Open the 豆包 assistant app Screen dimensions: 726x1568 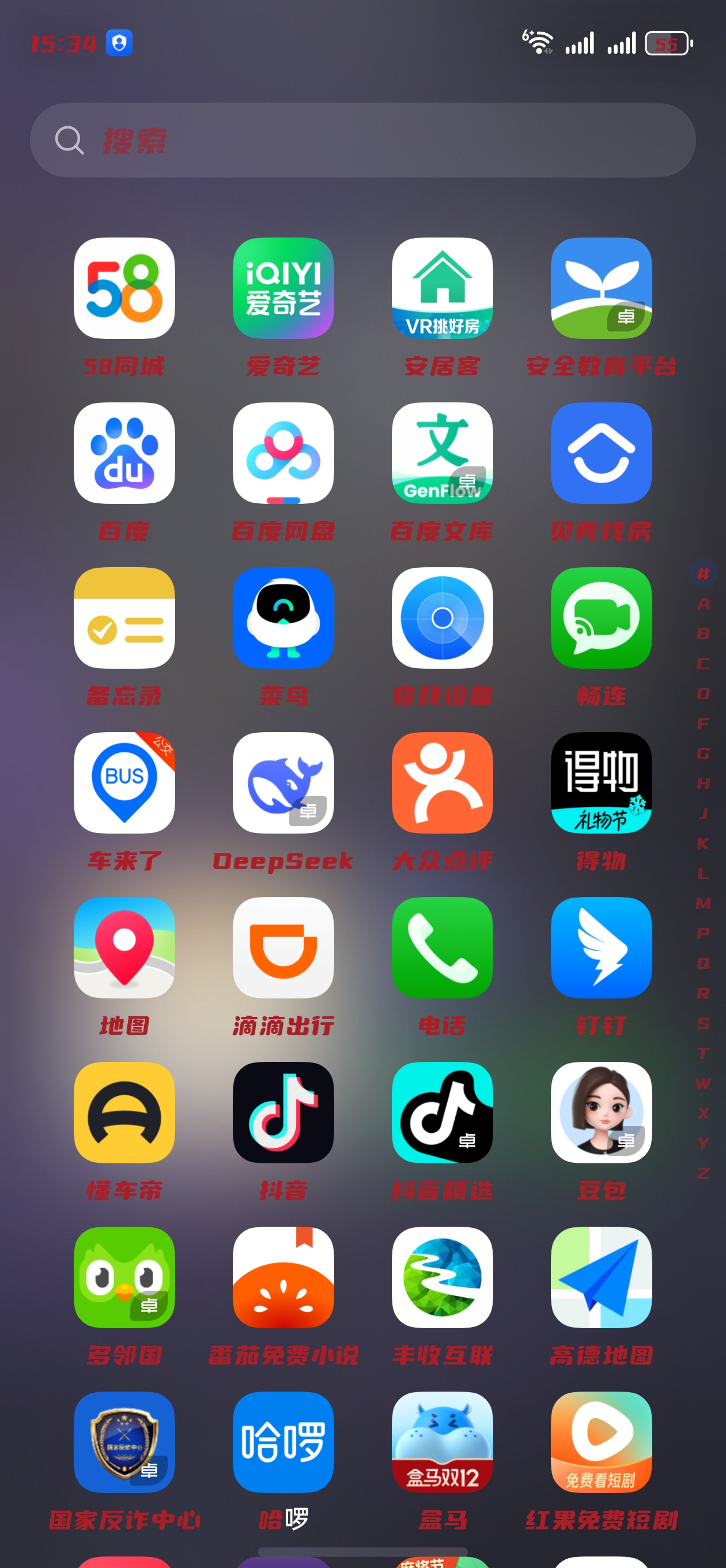[x=601, y=1113]
